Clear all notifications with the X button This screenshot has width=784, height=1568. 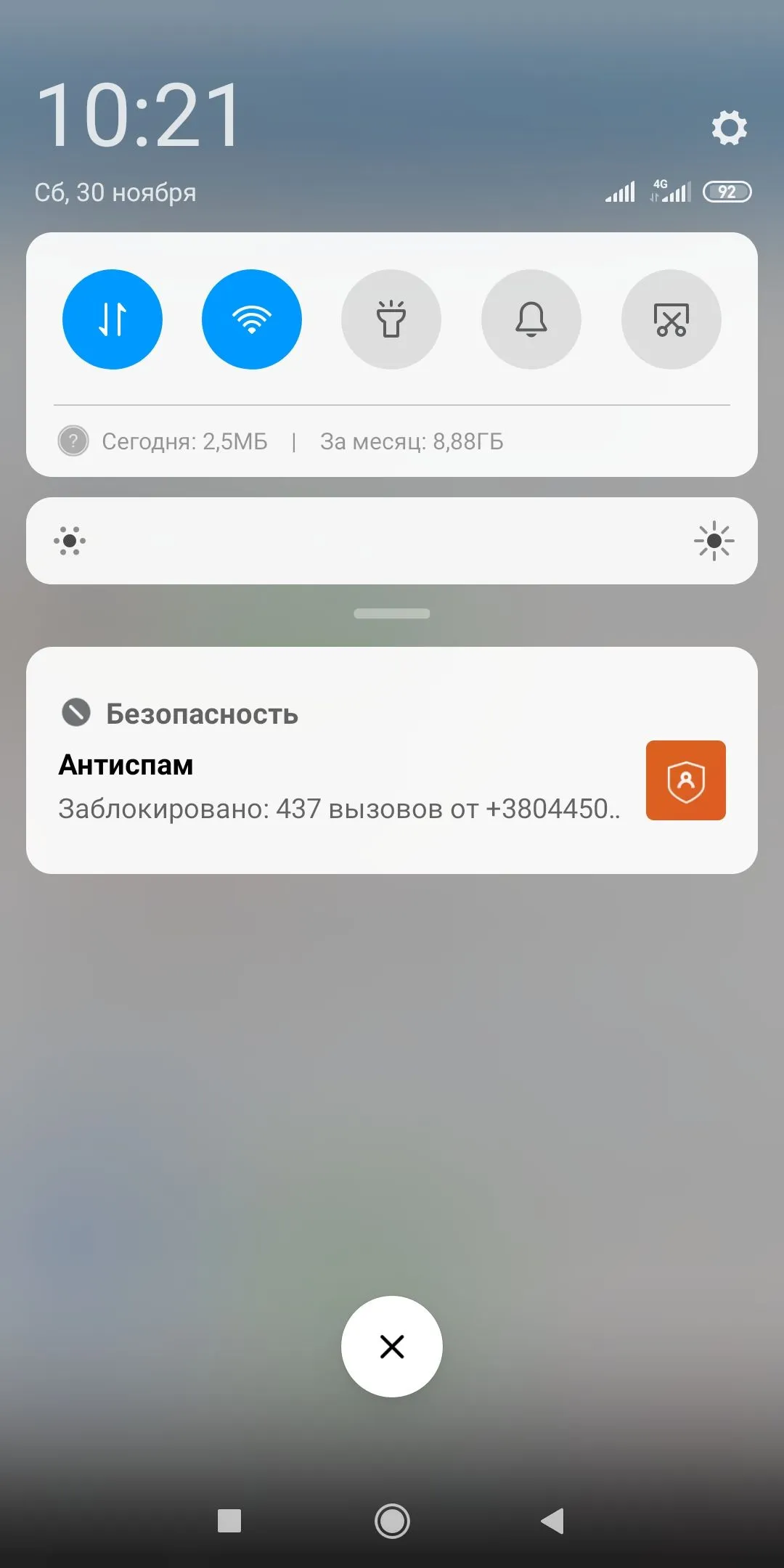(392, 1347)
